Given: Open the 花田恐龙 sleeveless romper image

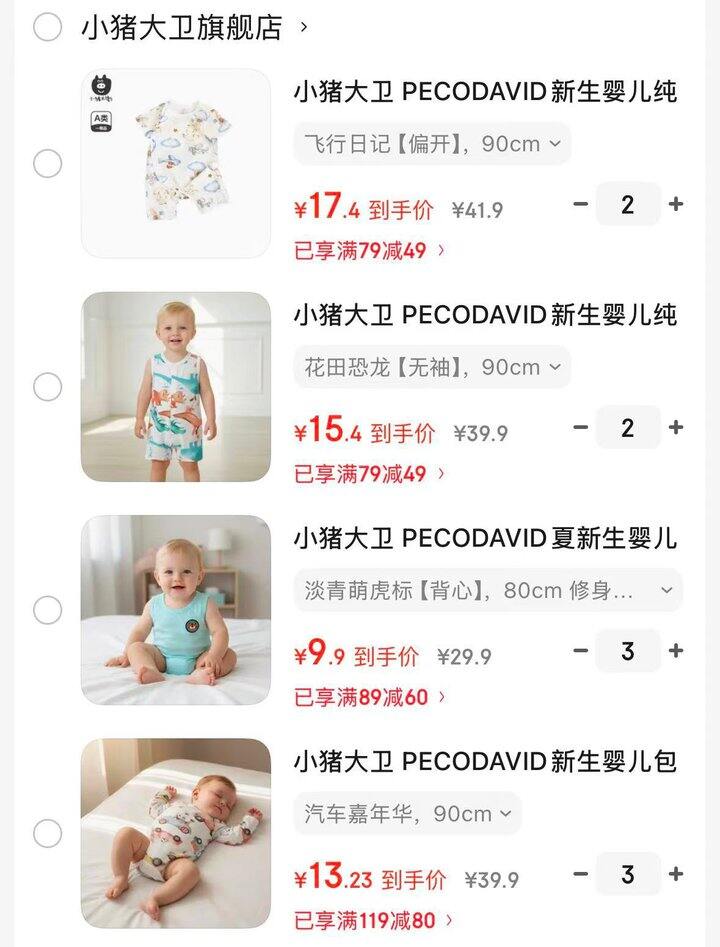Looking at the screenshot, I should (x=176, y=387).
